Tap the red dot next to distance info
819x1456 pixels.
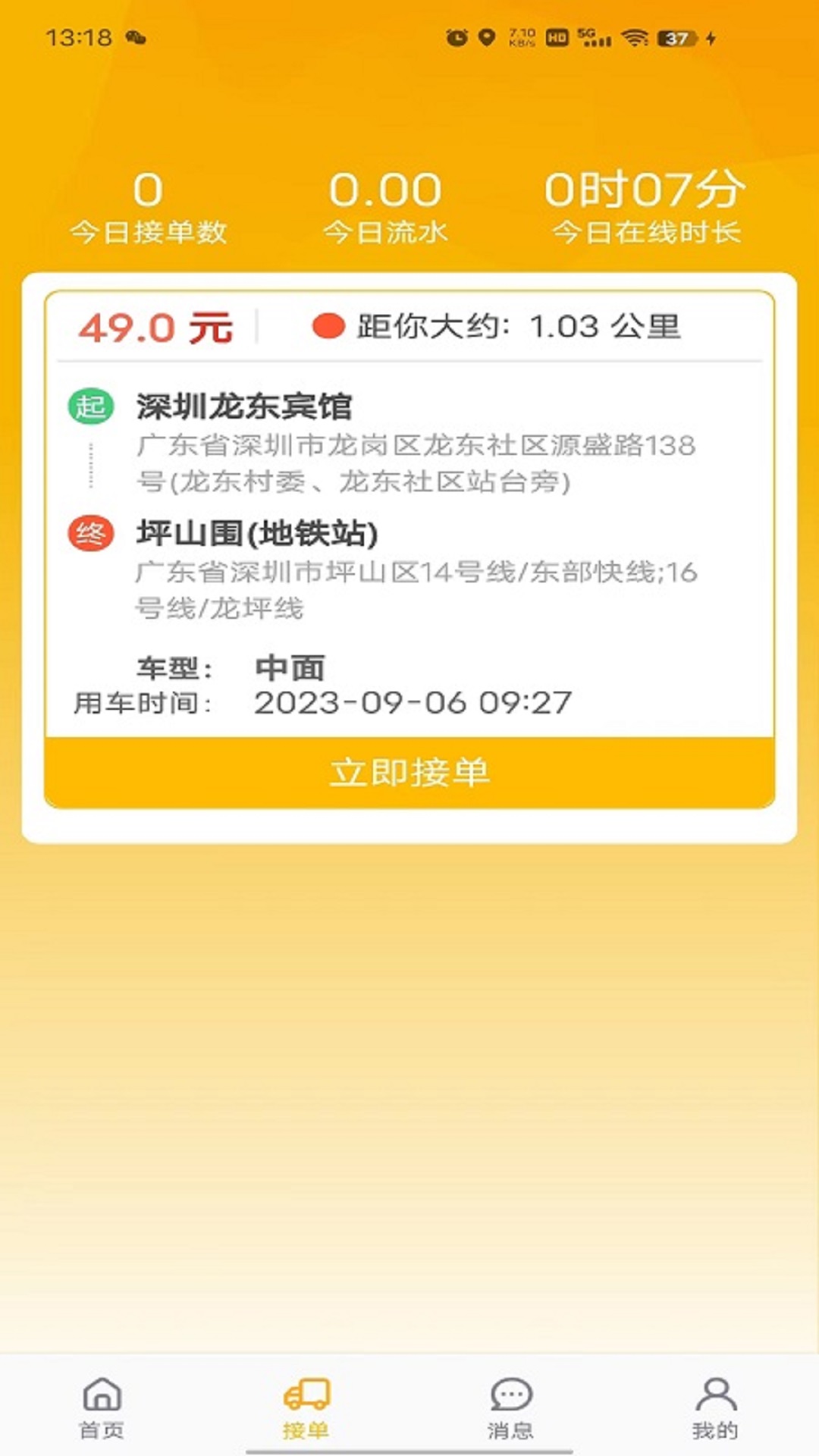tap(326, 326)
